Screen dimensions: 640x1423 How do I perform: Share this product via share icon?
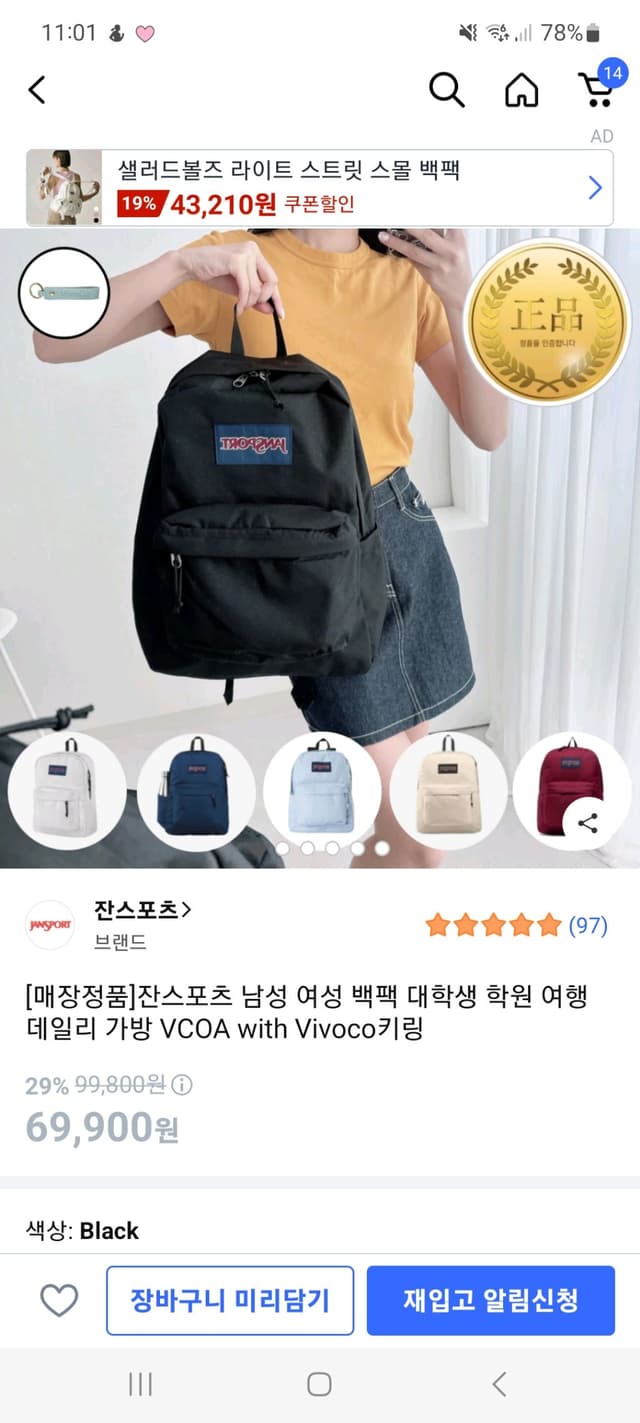(588, 824)
